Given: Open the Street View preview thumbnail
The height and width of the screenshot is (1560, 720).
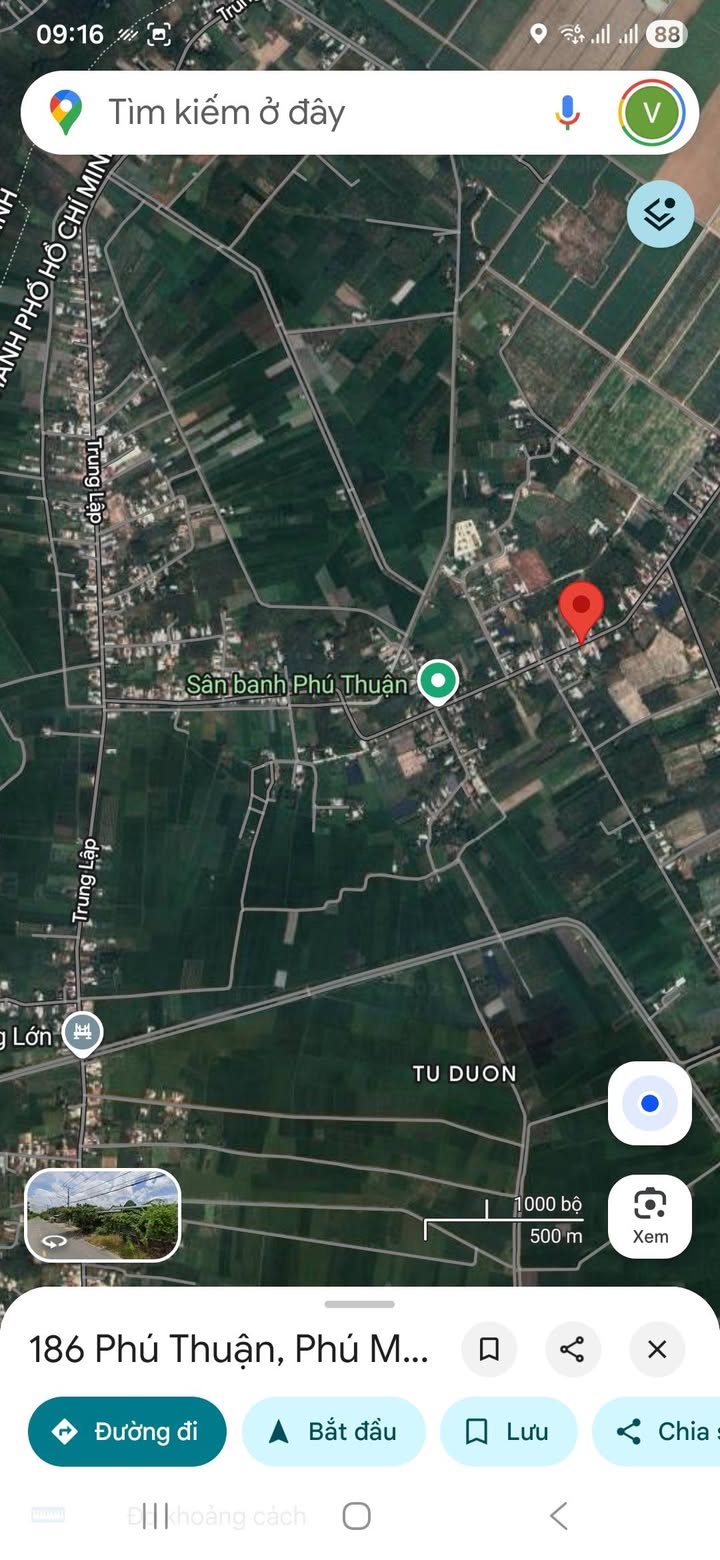Looking at the screenshot, I should click(102, 1215).
